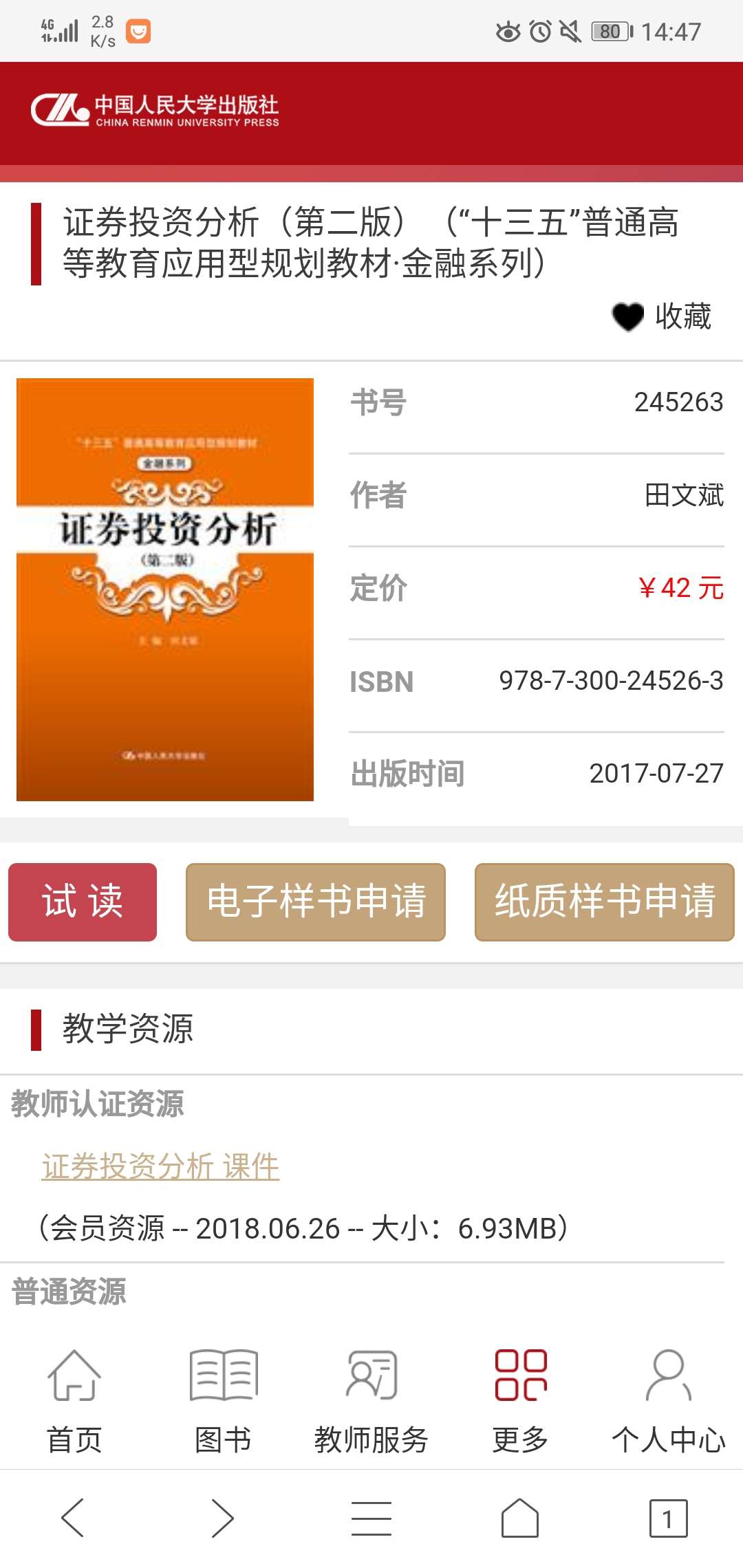Tap the browser forward arrow
This screenshot has height=1568, width=743.
(222, 1518)
